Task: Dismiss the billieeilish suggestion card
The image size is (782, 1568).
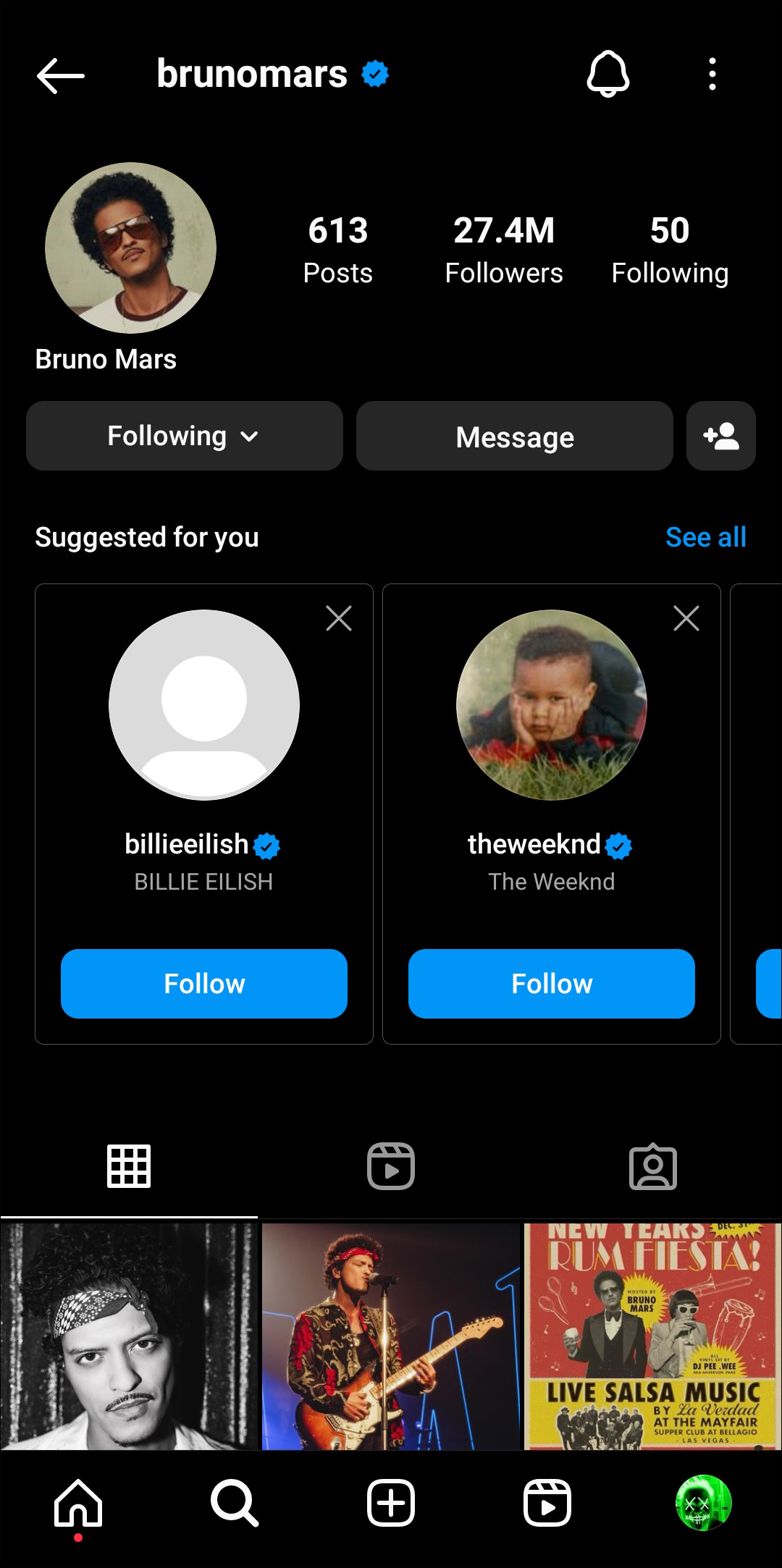Action: (x=339, y=618)
